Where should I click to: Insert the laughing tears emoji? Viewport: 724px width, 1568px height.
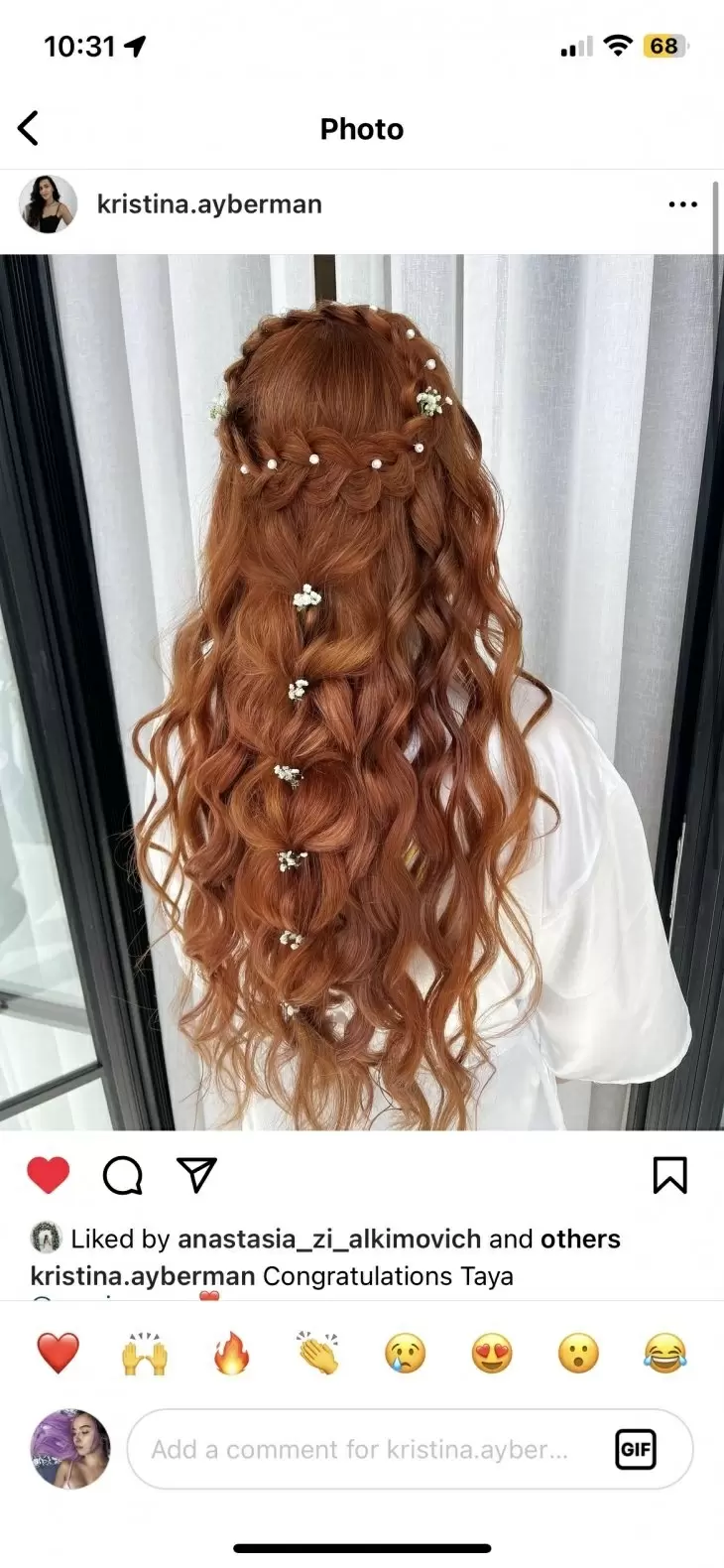click(665, 1353)
